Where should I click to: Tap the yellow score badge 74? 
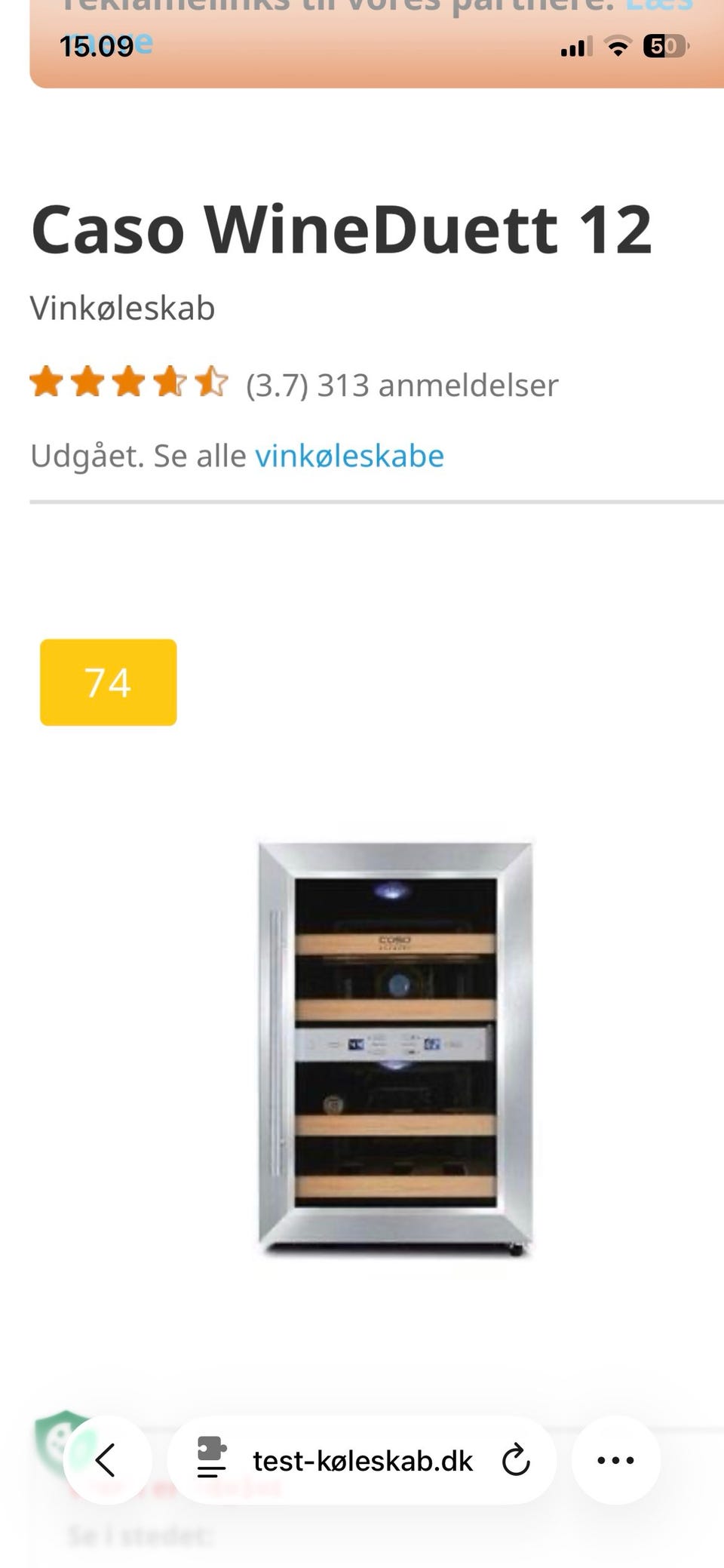(x=108, y=681)
